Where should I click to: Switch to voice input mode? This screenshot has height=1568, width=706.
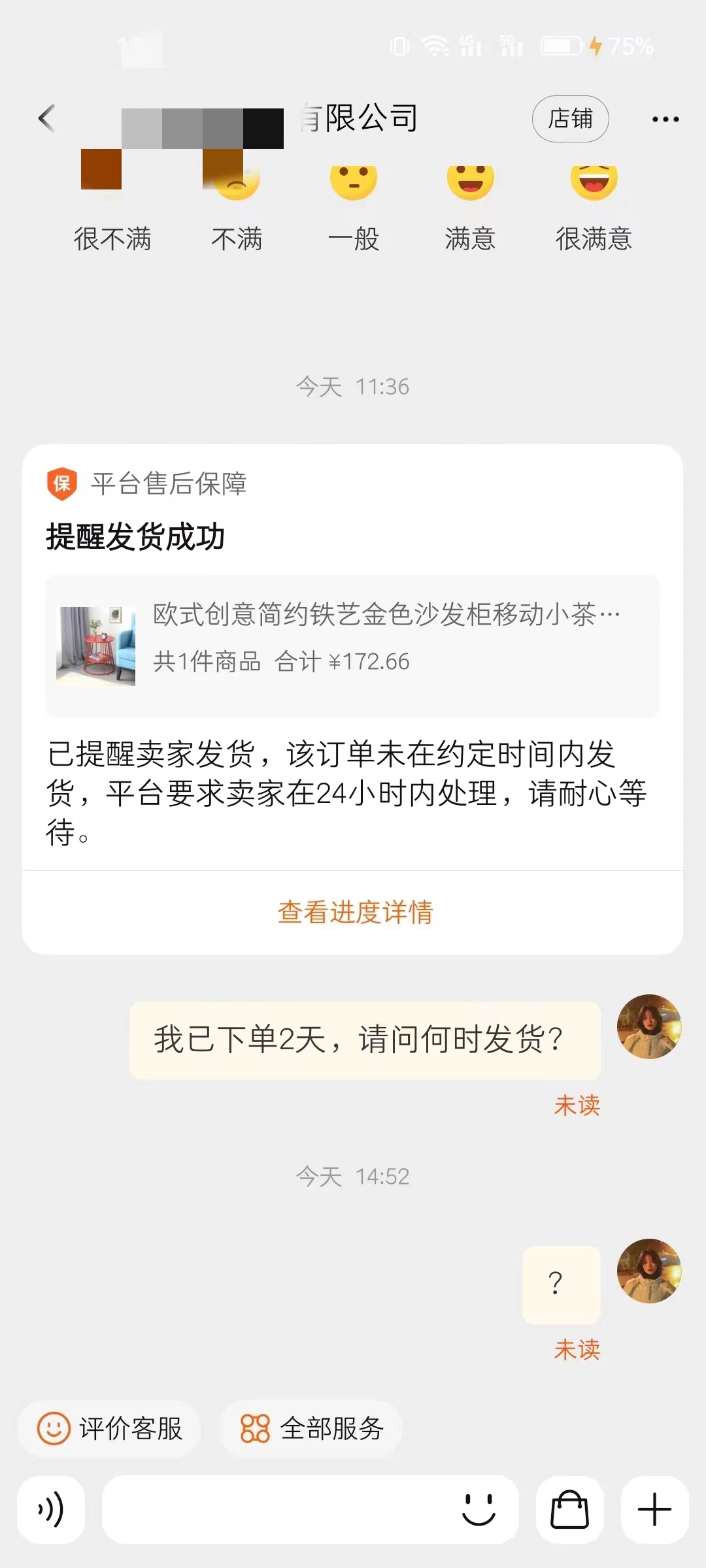[52, 1509]
